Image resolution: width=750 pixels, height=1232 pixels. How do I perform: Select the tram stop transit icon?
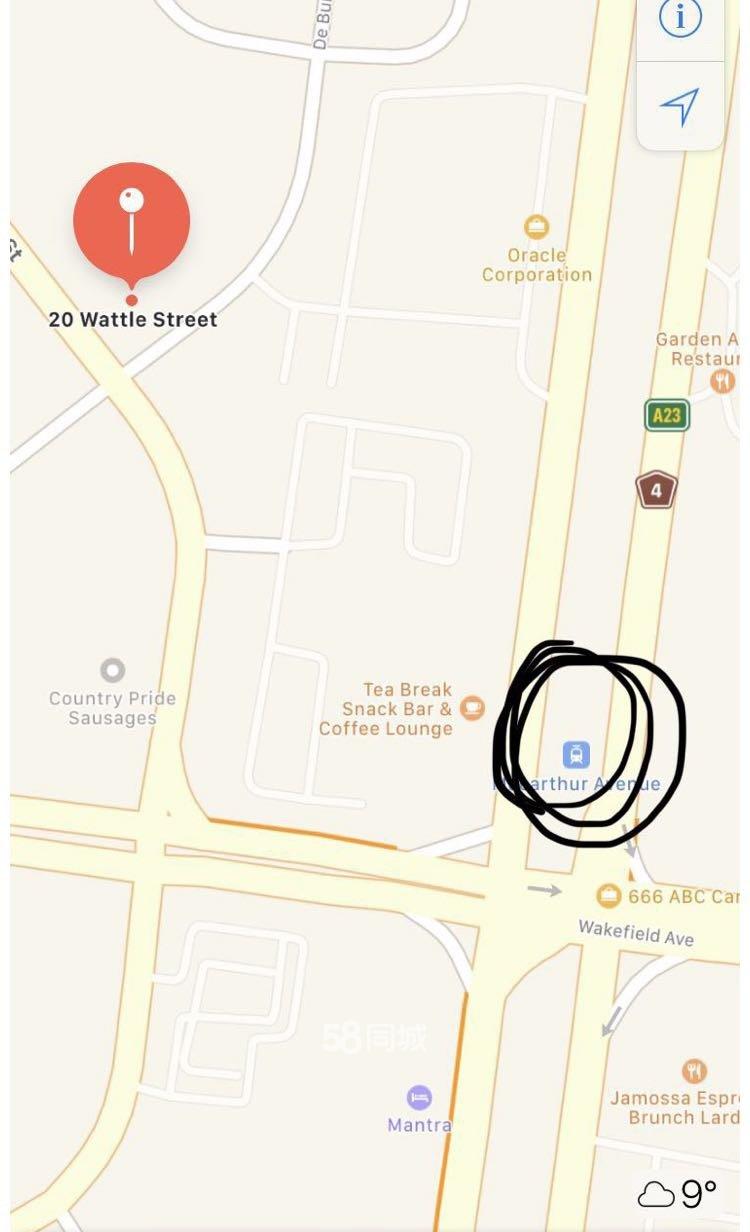pos(576,754)
